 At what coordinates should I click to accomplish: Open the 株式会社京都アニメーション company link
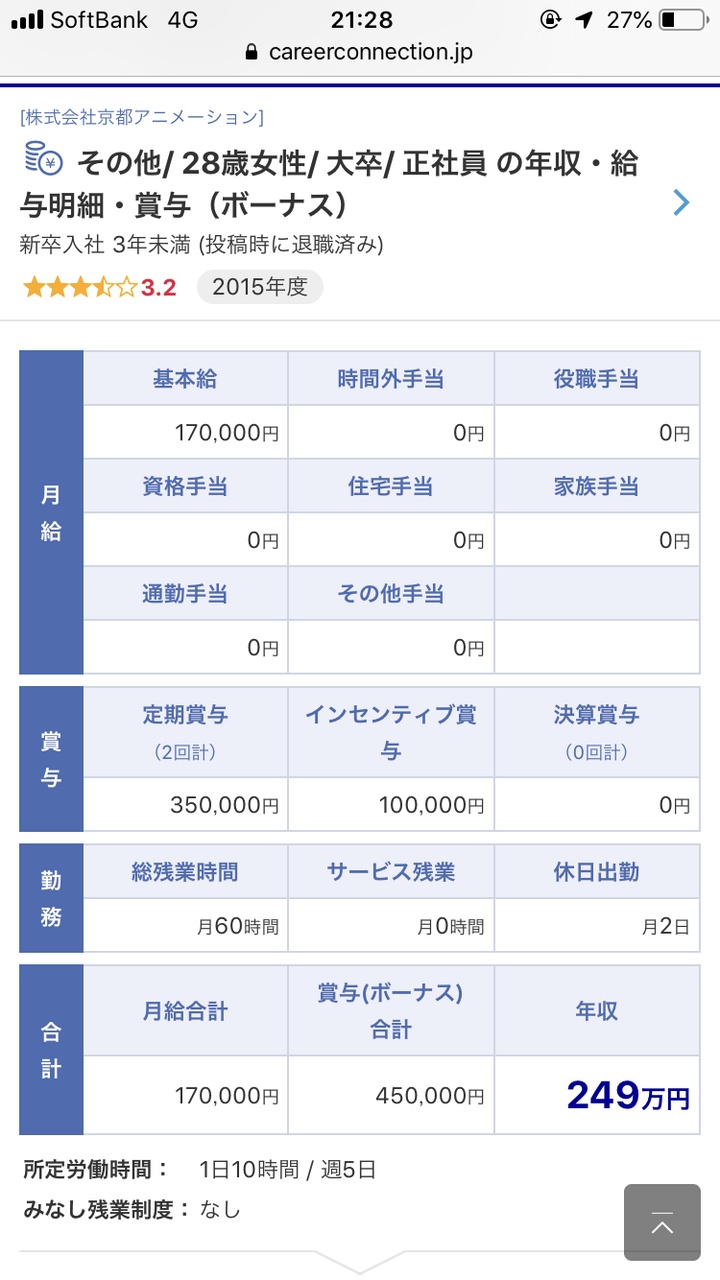[141, 117]
